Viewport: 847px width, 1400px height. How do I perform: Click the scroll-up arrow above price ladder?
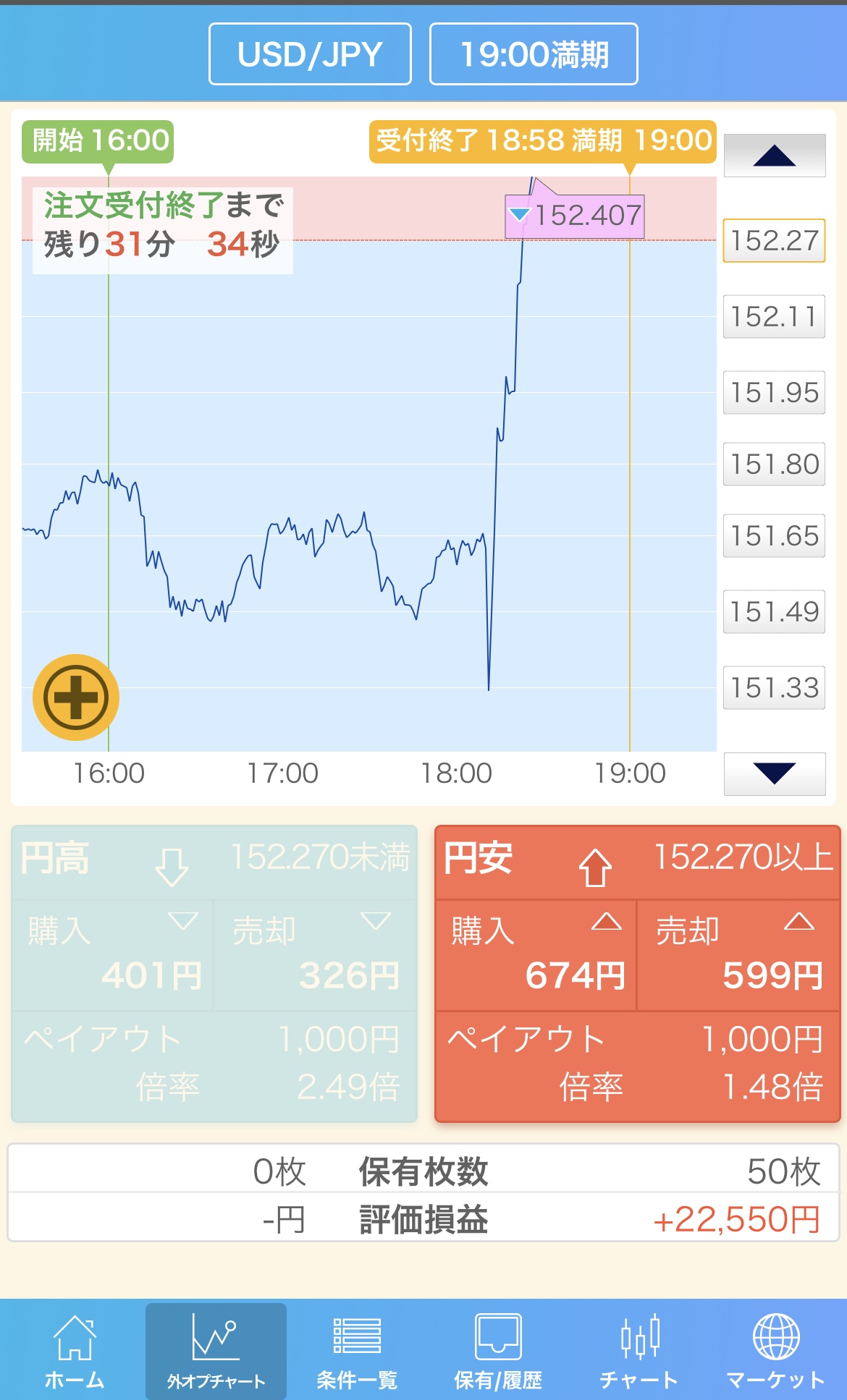[x=773, y=156]
